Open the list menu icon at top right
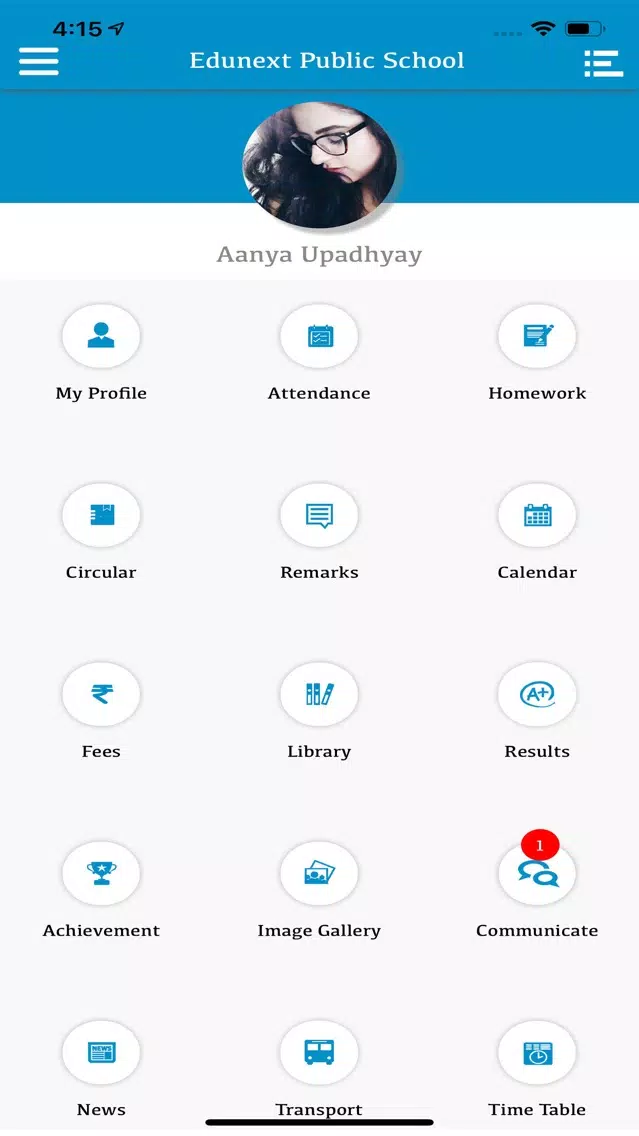 (604, 62)
